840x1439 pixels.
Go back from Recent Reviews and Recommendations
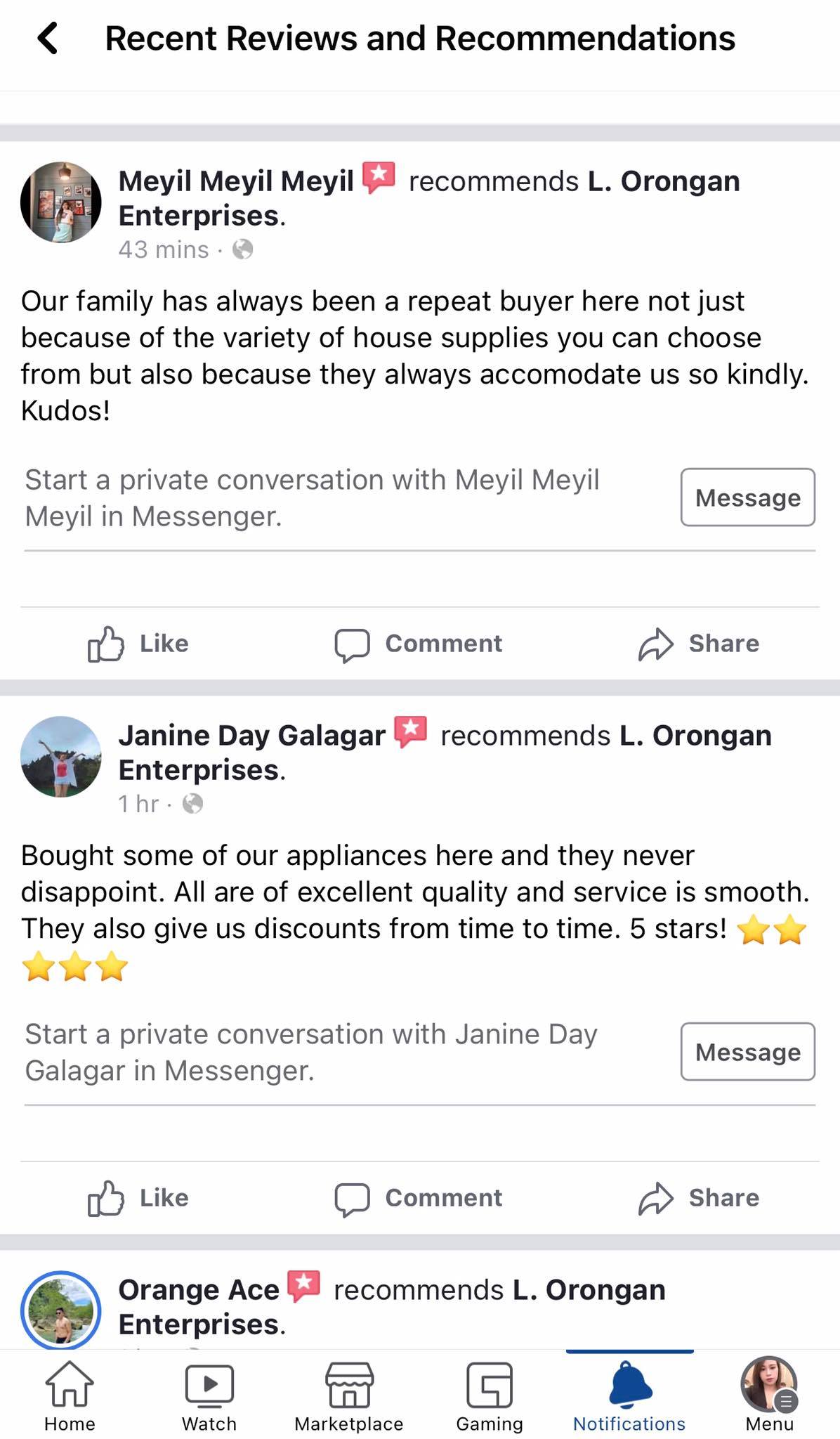pyautogui.click(x=48, y=39)
